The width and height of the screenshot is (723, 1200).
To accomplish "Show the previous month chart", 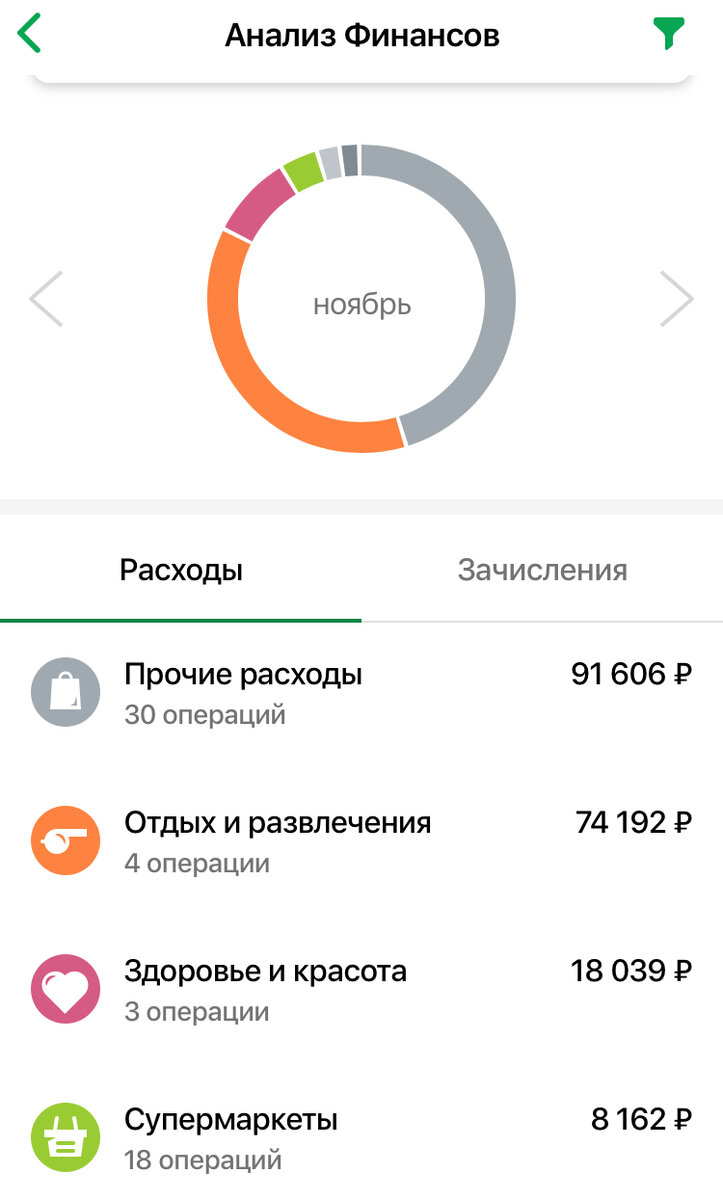I will pyautogui.click(x=46, y=299).
